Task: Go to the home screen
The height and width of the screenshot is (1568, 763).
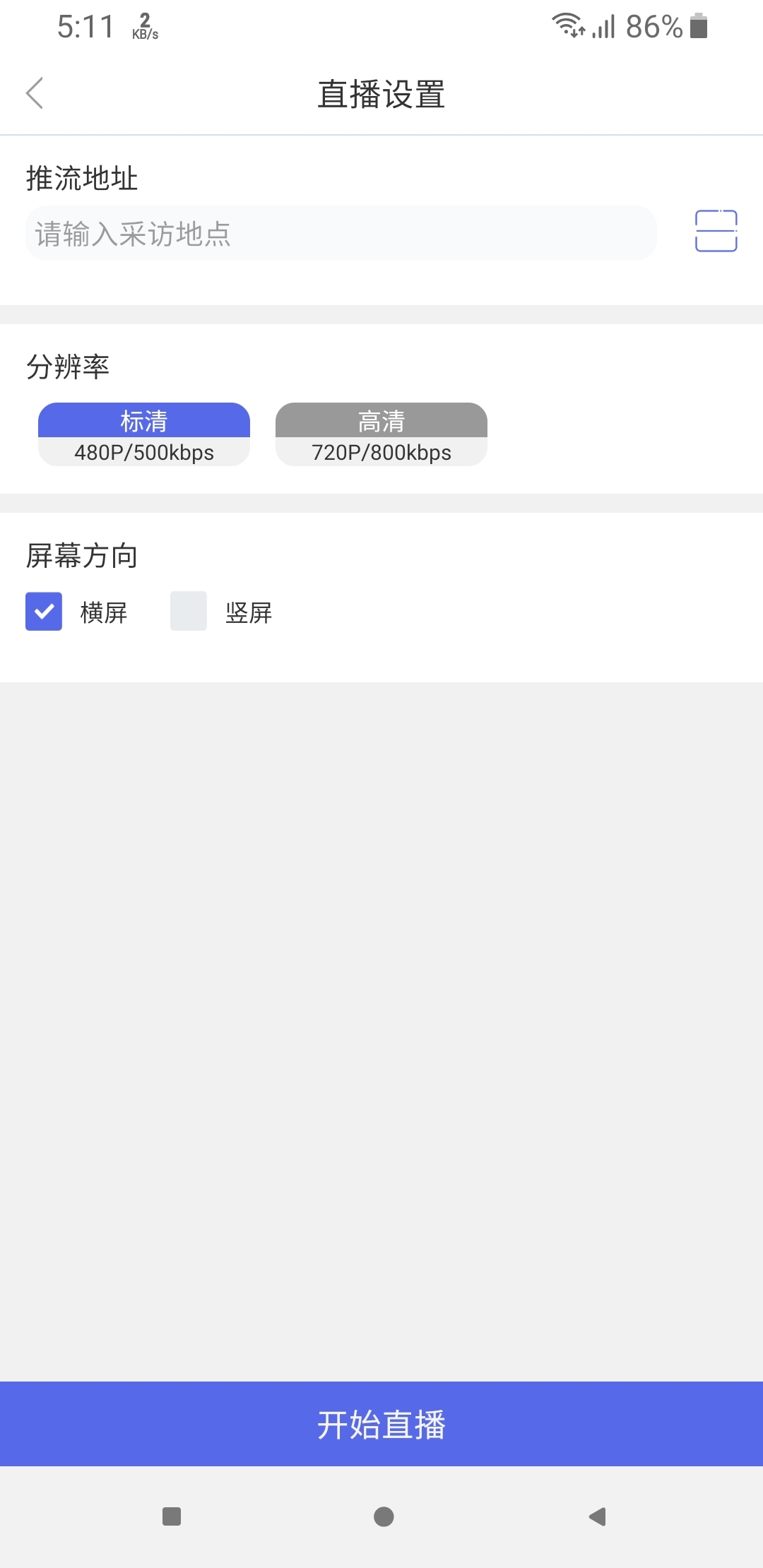Action: (x=384, y=1516)
